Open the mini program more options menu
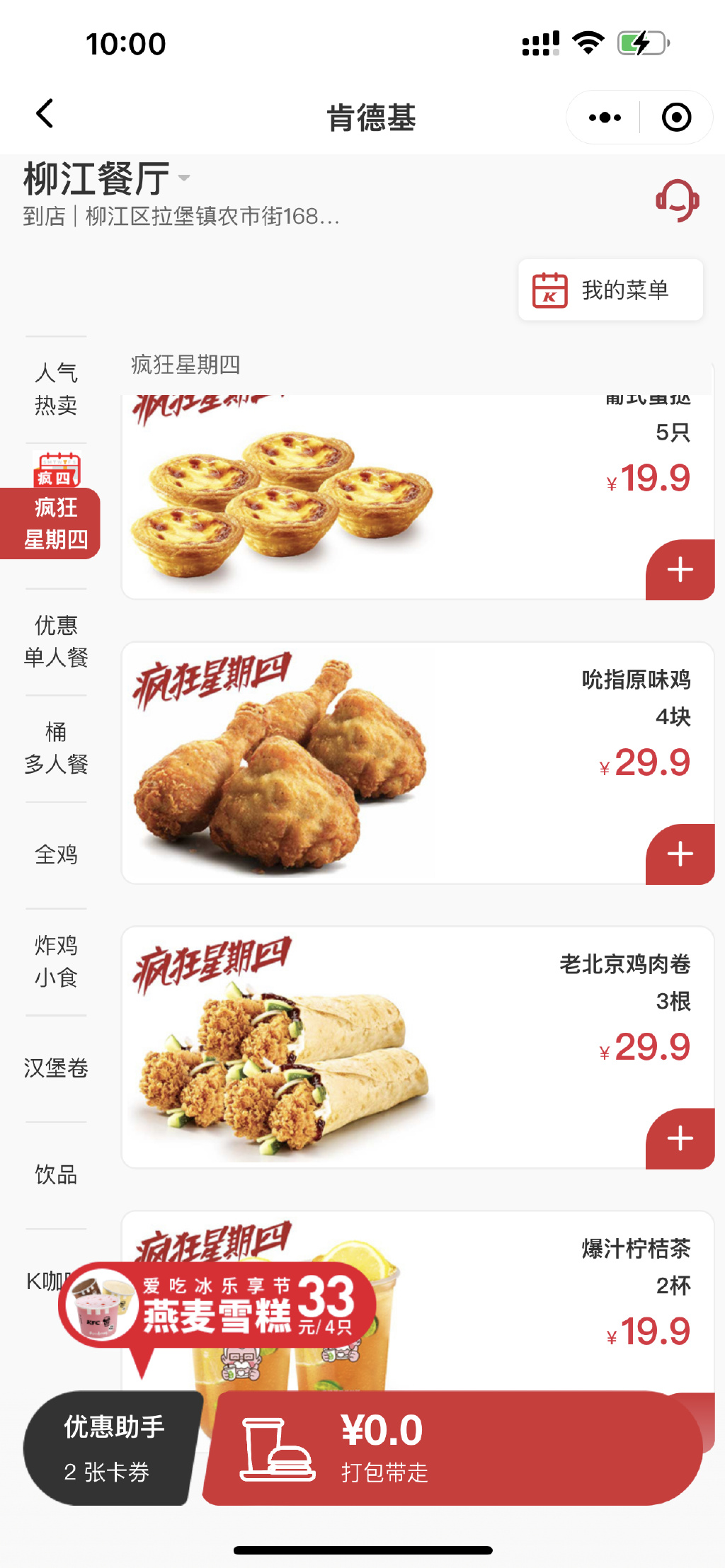The width and height of the screenshot is (725, 1568). coord(605,118)
